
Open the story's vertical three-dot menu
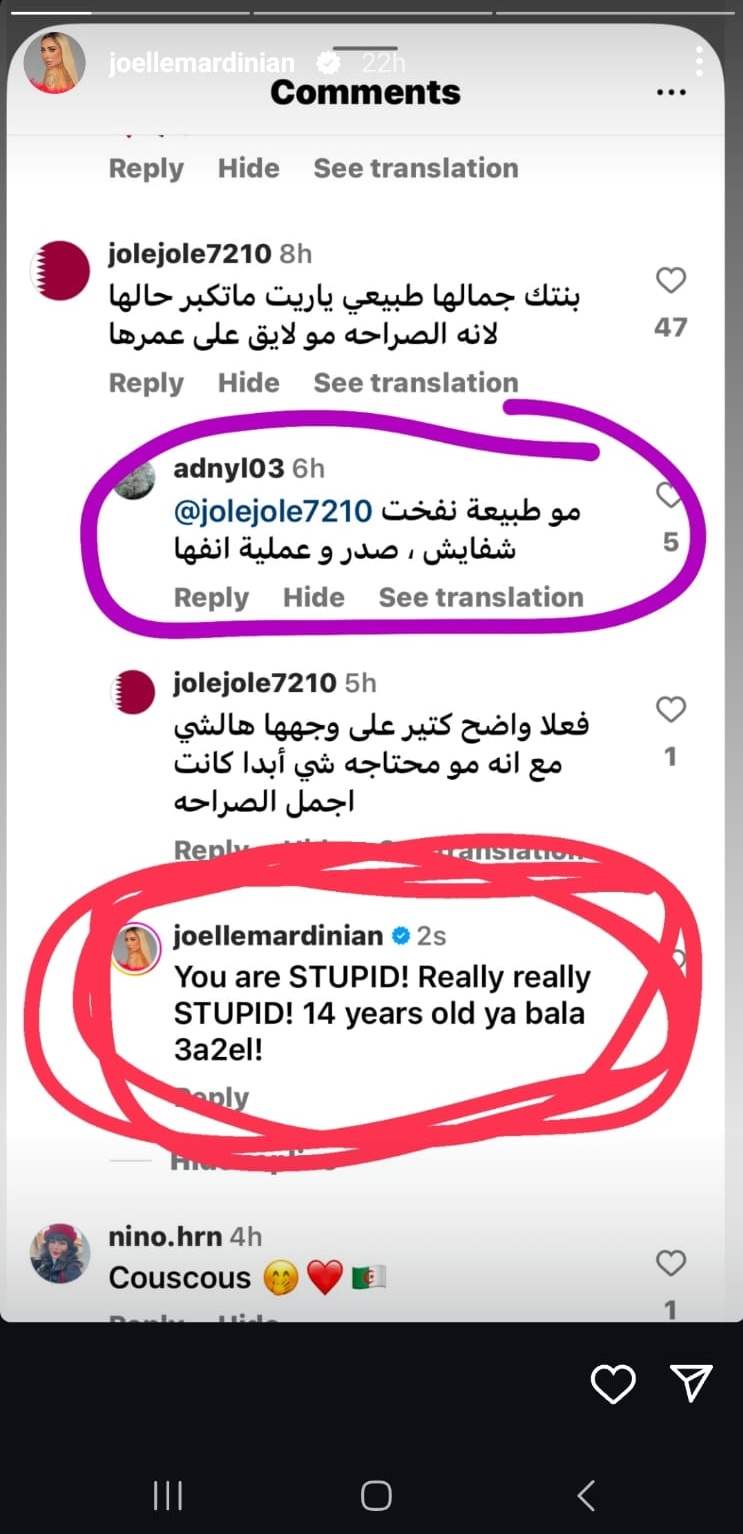coord(699,62)
